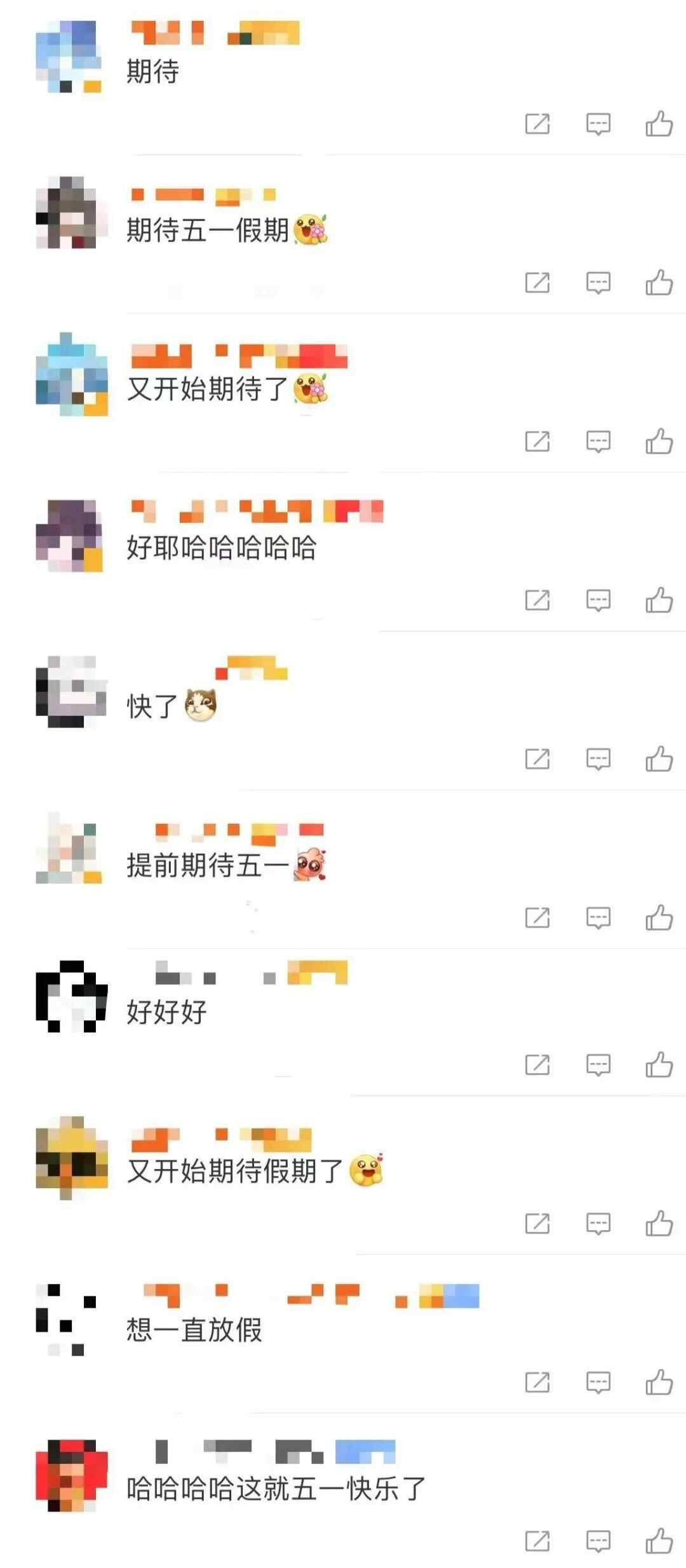Reply to the comment "期待五一假期"

pos(598,283)
